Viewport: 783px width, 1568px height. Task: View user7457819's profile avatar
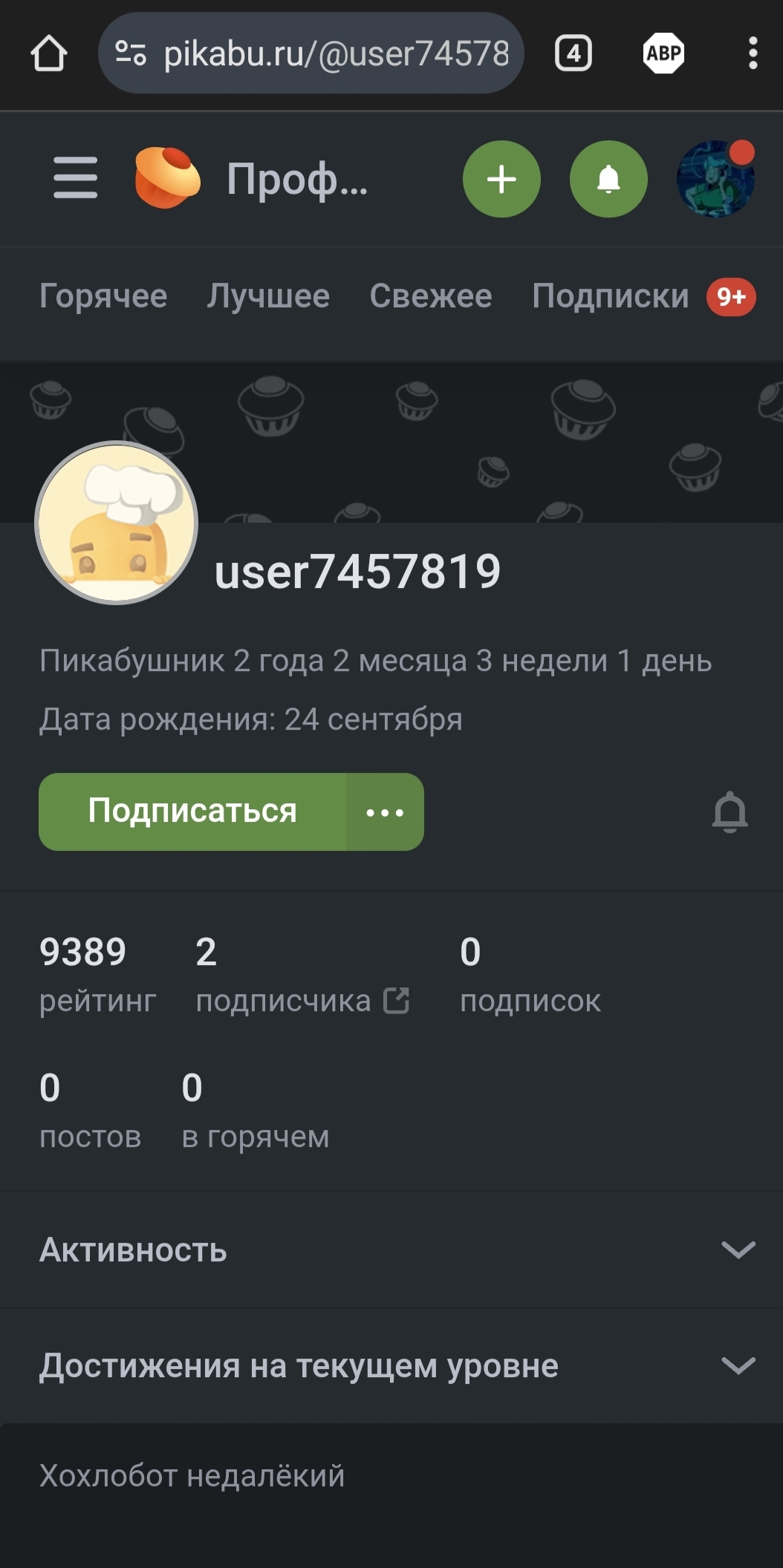(x=117, y=523)
